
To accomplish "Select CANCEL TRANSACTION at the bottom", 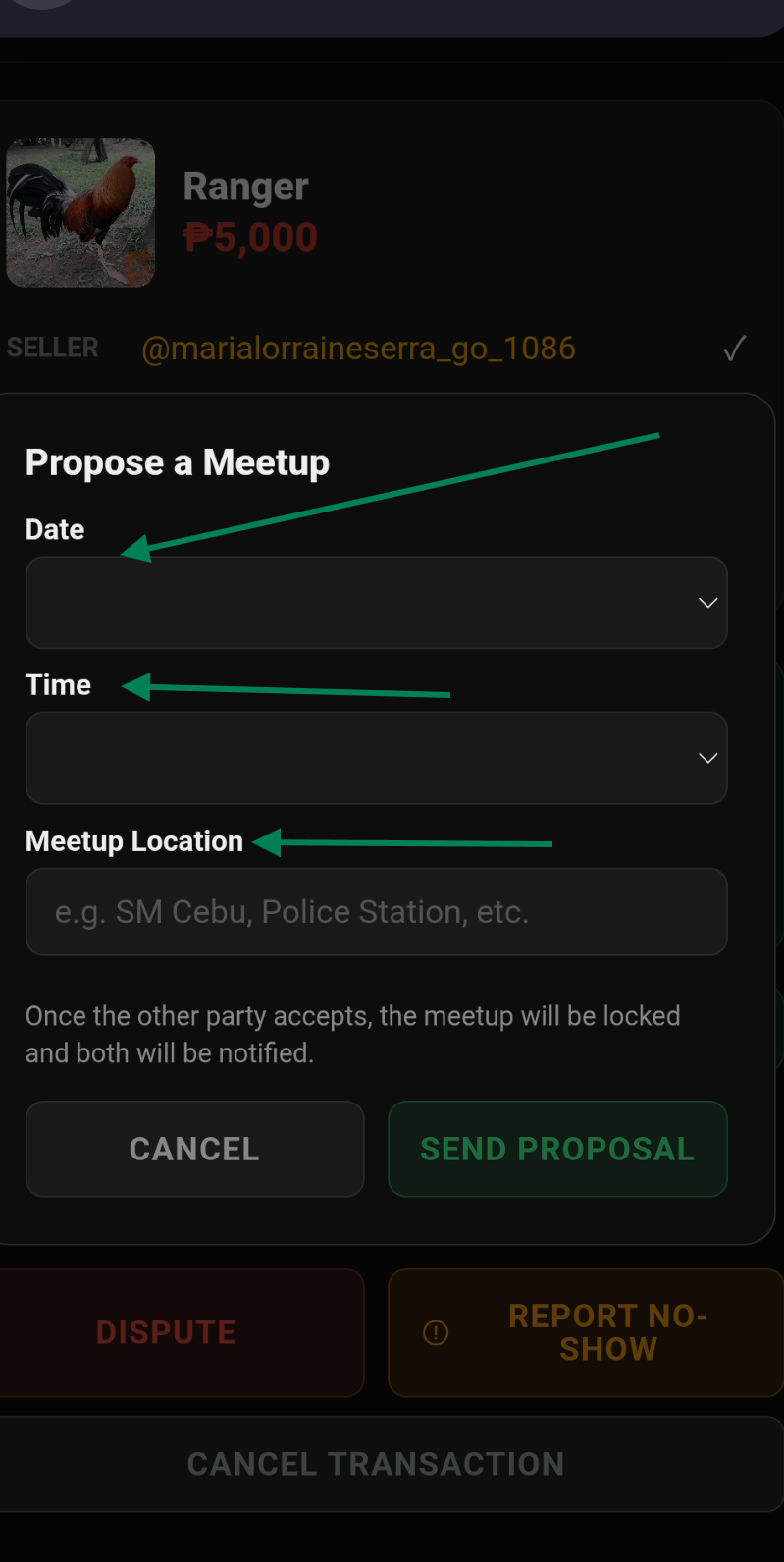I will click(376, 1462).
